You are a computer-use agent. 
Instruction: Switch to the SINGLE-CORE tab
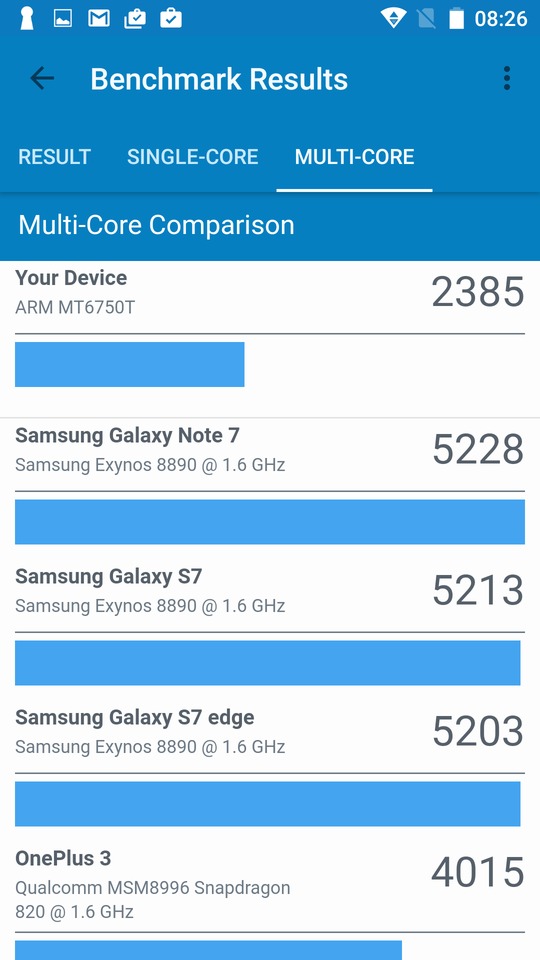[192, 157]
